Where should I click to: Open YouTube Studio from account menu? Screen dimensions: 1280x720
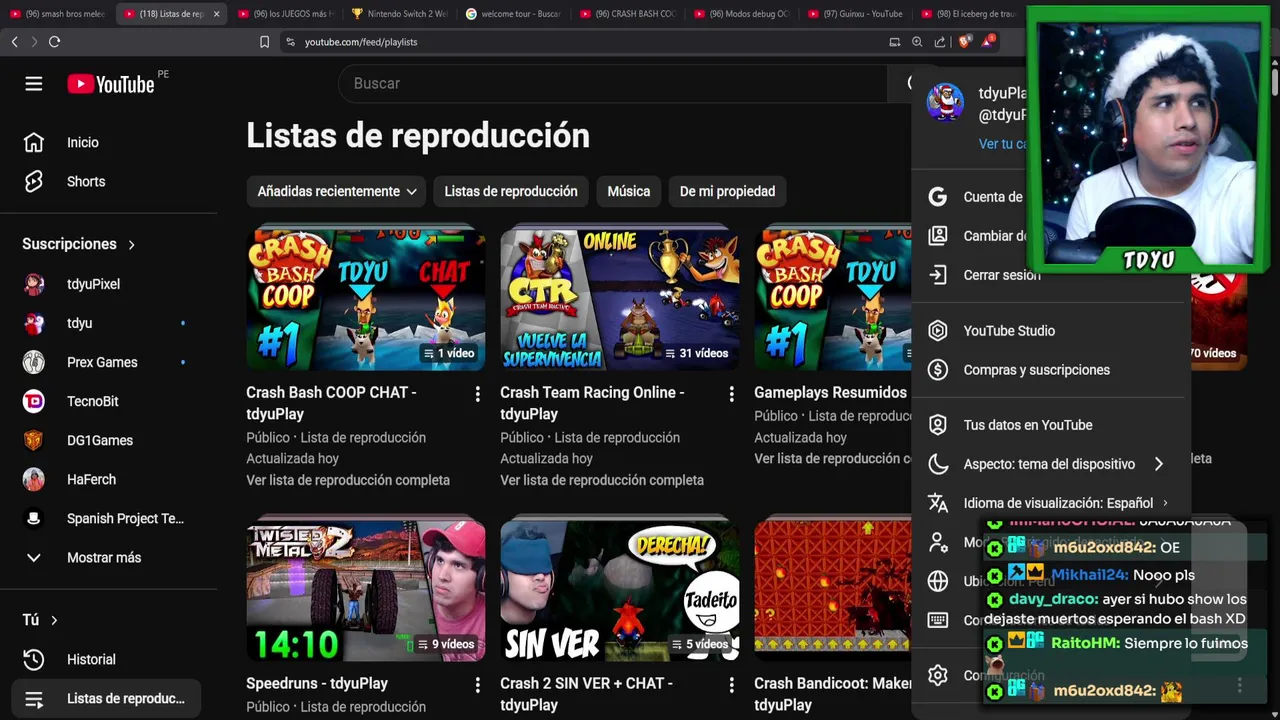[1008, 331]
